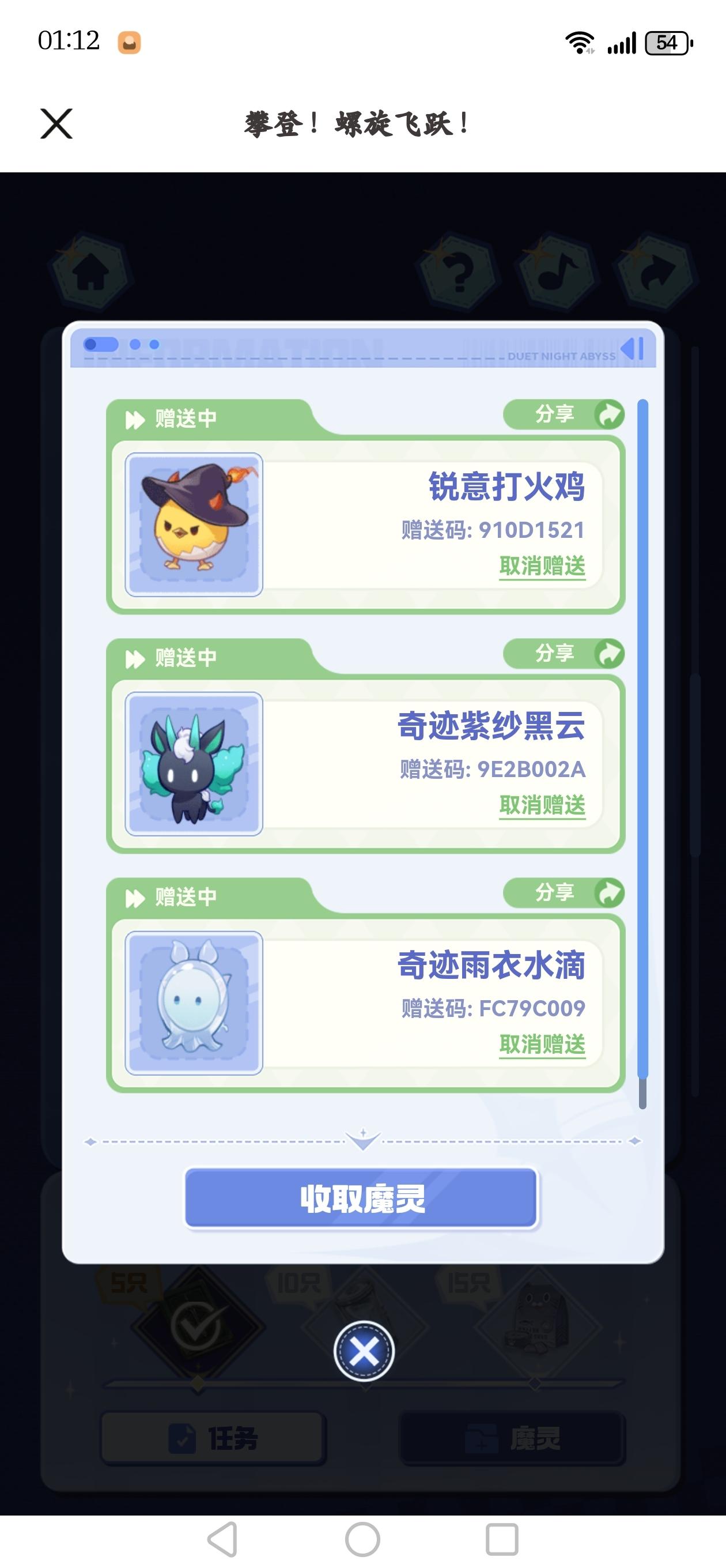
Task: Cancel gifting 锐意打火鸡
Action: pos(542,566)
